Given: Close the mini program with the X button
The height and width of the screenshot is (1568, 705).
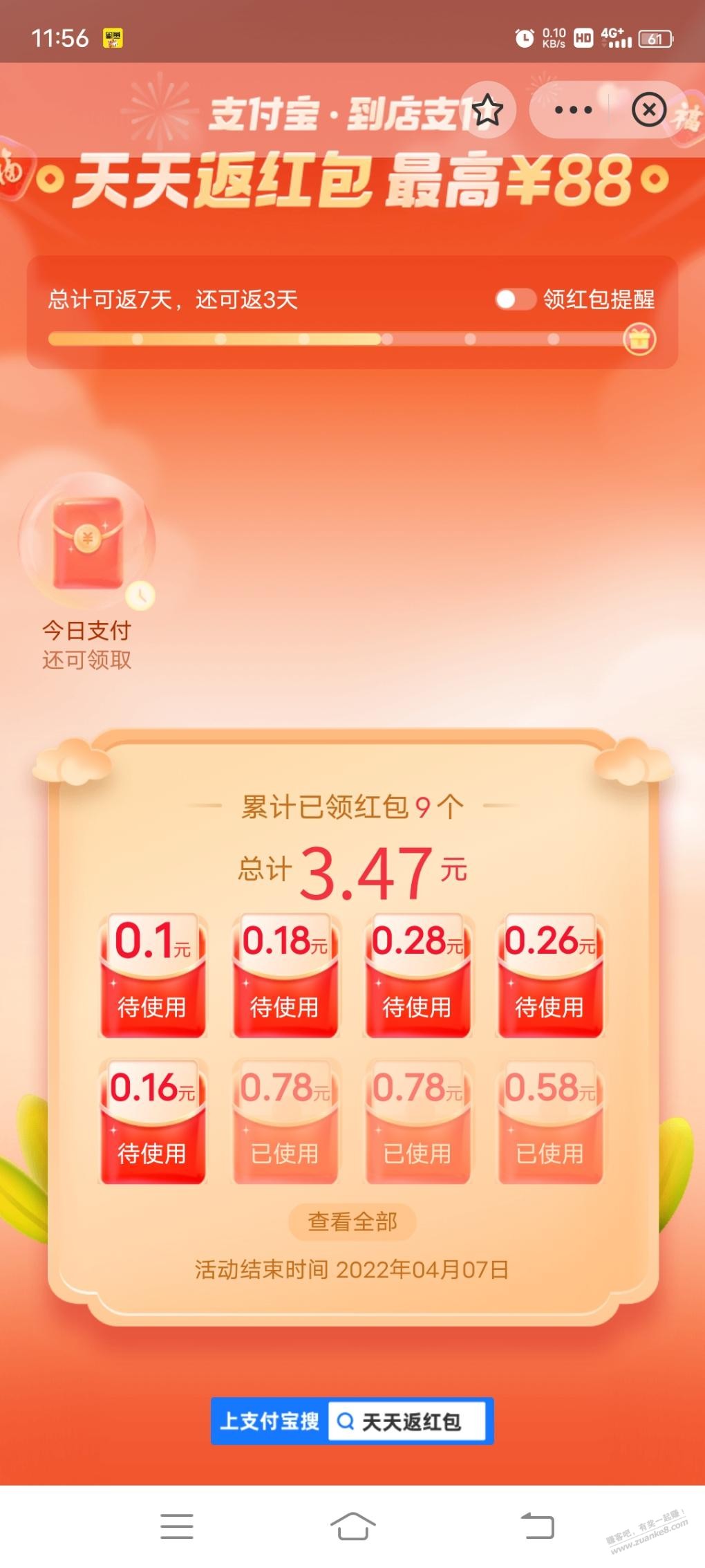Looking at the screenshot, I should (649, 109).
